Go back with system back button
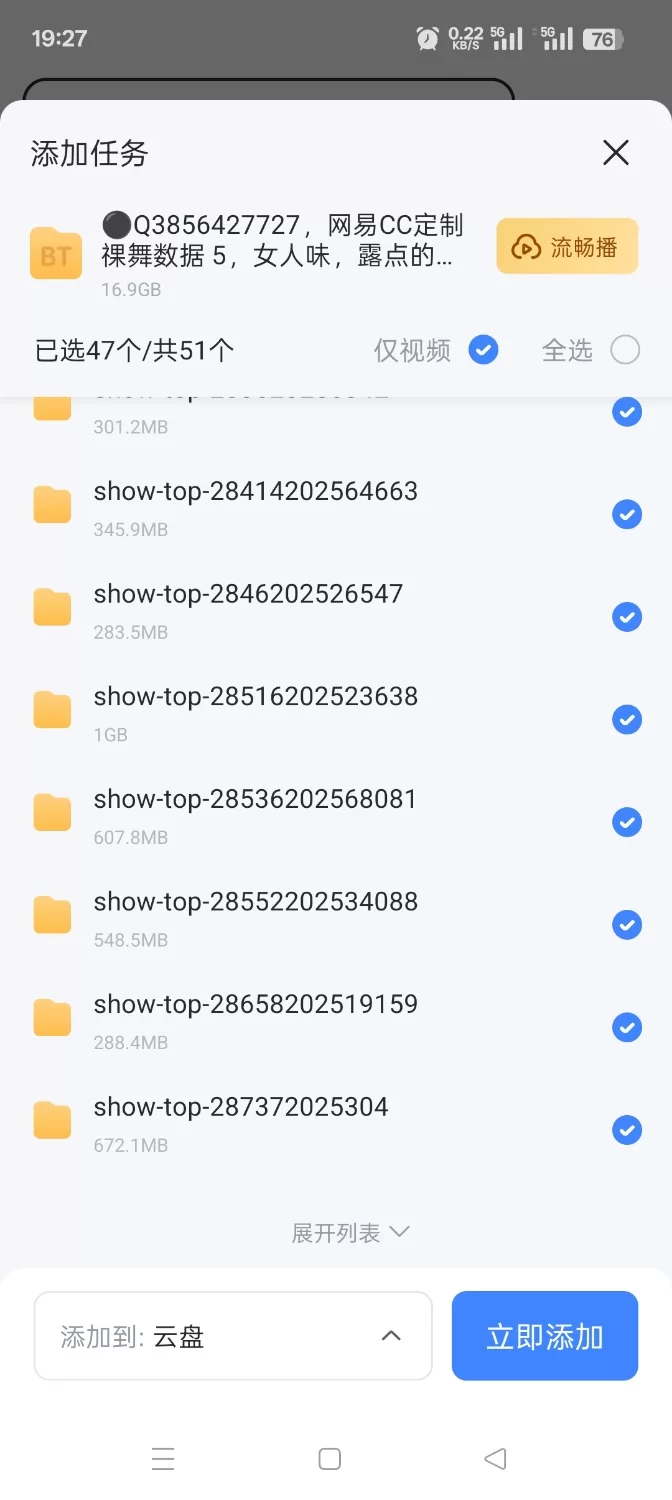Viewport: 672px width, 1500px height. tap(495, 1459)
